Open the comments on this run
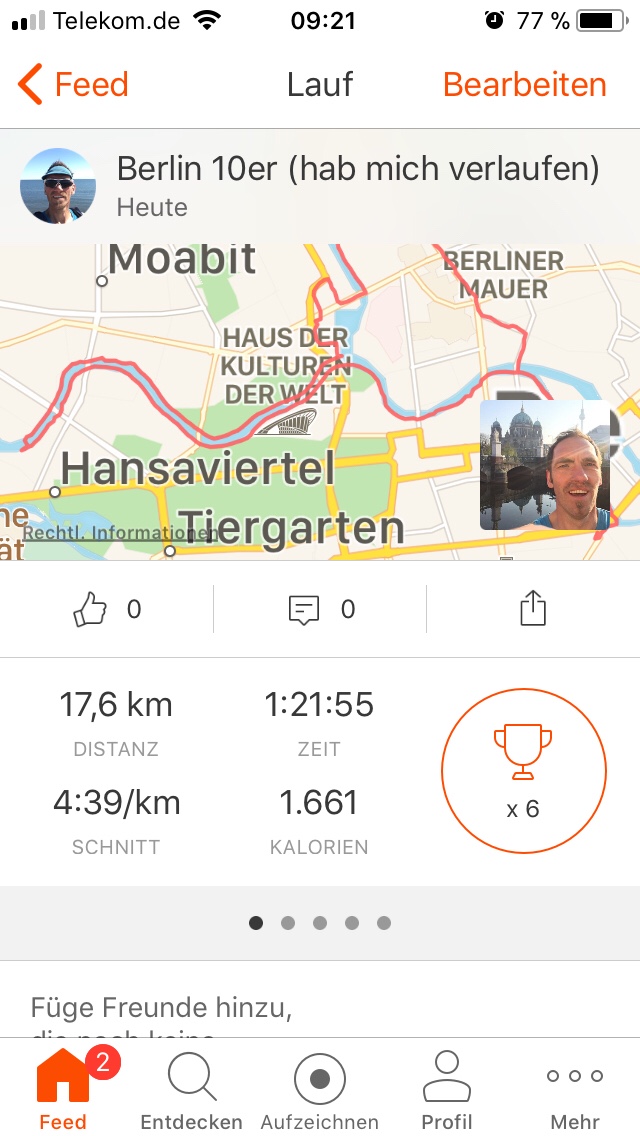This screenshot has width=640, height=1136. (303, 609)
